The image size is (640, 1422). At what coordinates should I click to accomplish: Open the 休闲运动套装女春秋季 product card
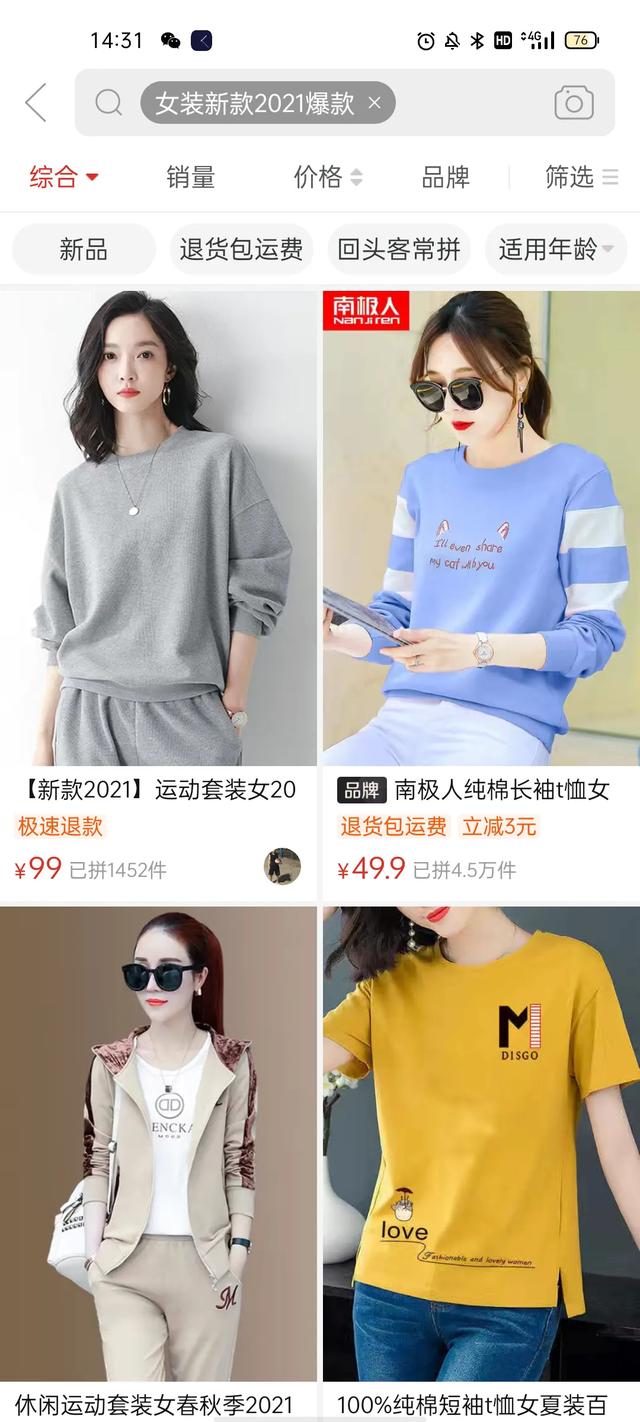click(158, 1150)
